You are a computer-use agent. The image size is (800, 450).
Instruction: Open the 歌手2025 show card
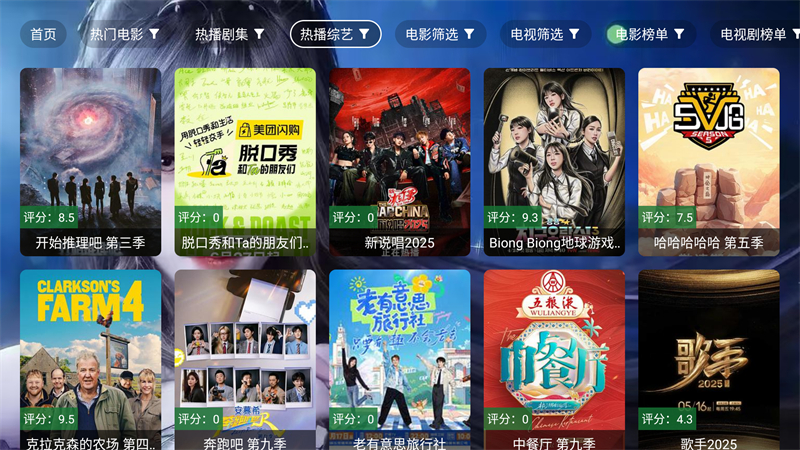pos(709,360)
